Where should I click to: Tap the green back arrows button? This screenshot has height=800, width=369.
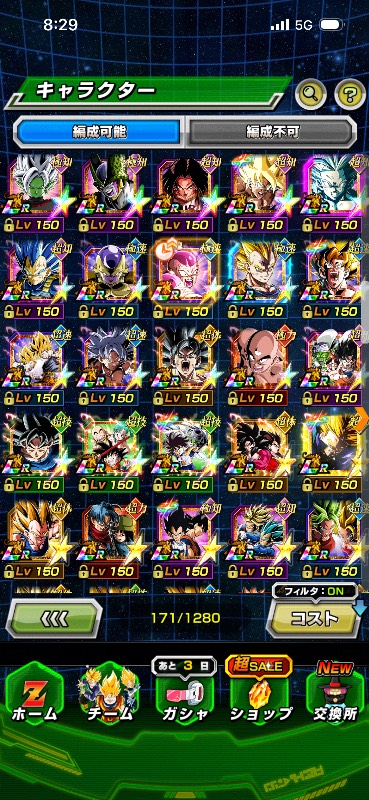click(x=53, y=618)
